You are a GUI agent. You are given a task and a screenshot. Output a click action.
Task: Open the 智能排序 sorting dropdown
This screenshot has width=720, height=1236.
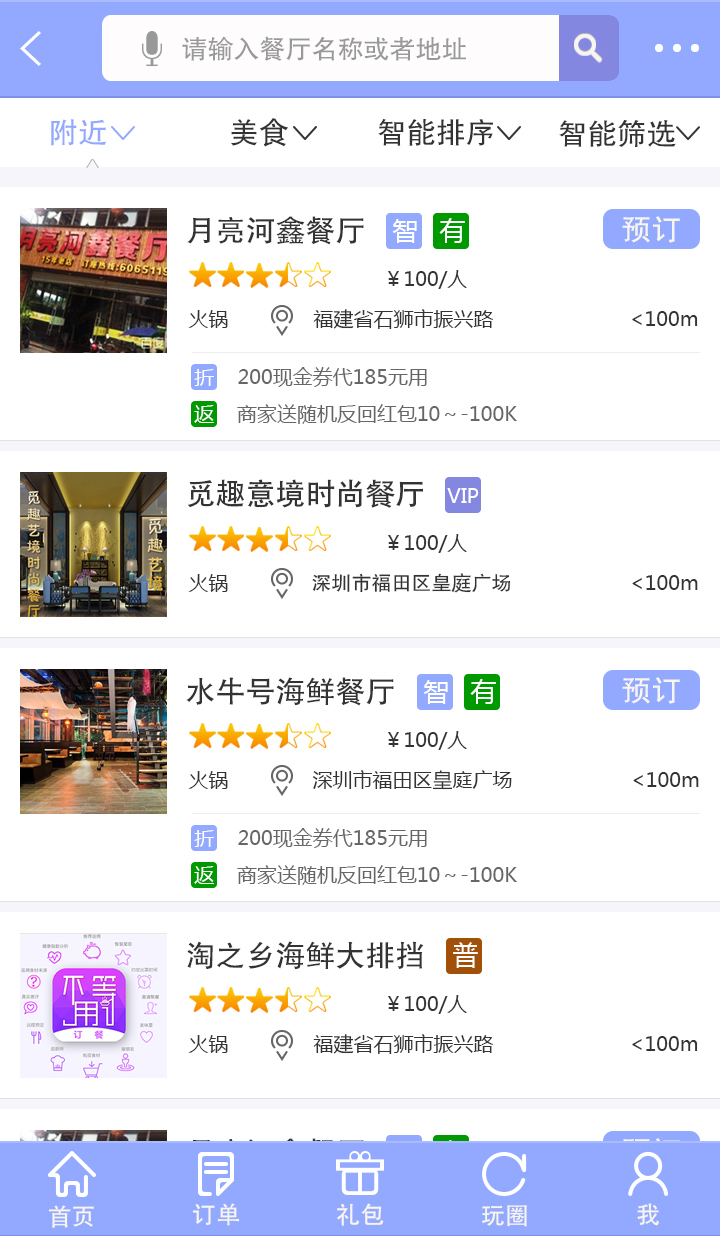point(449,131)
